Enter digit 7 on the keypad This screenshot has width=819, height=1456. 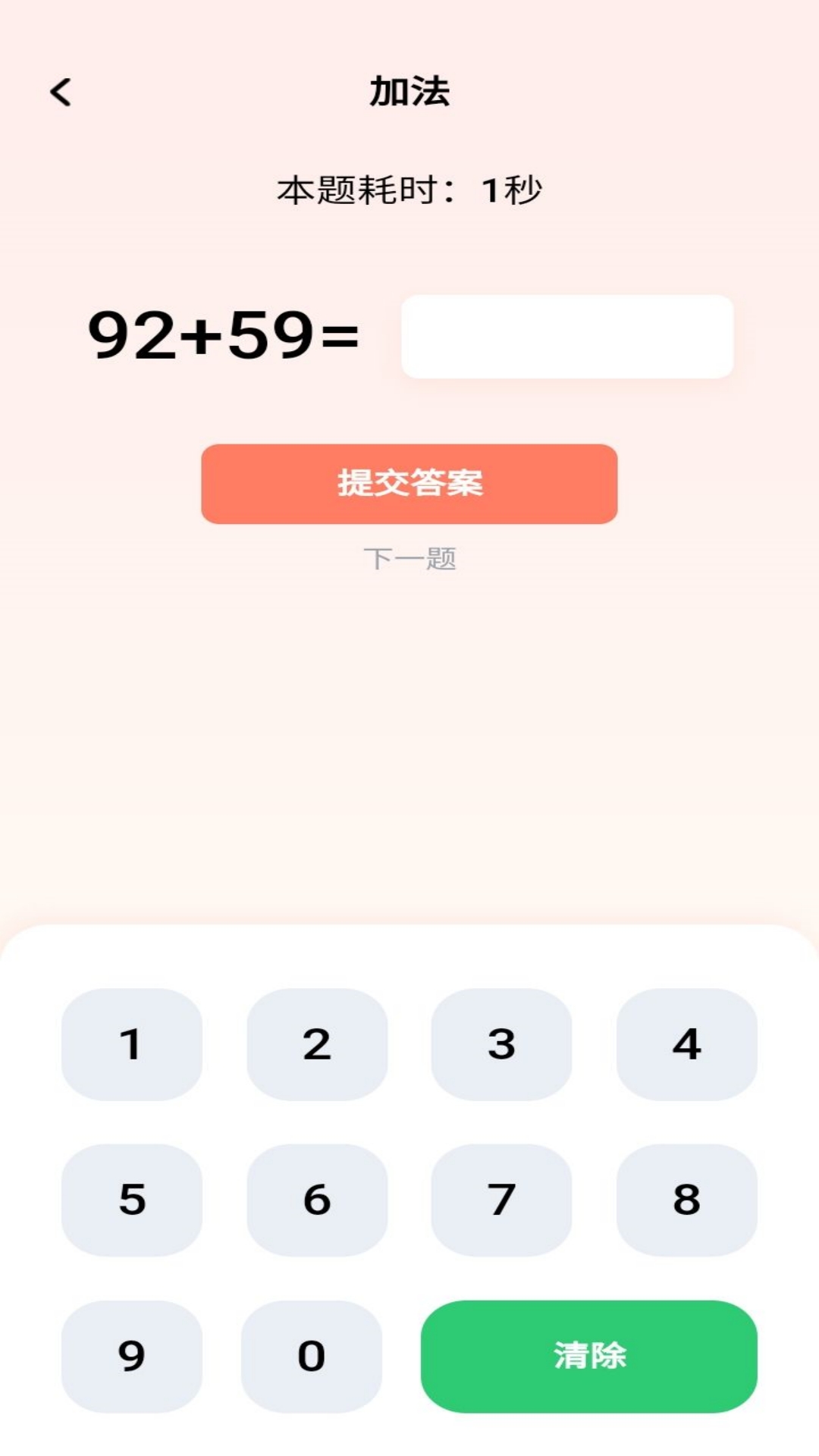click(502, 1200)
